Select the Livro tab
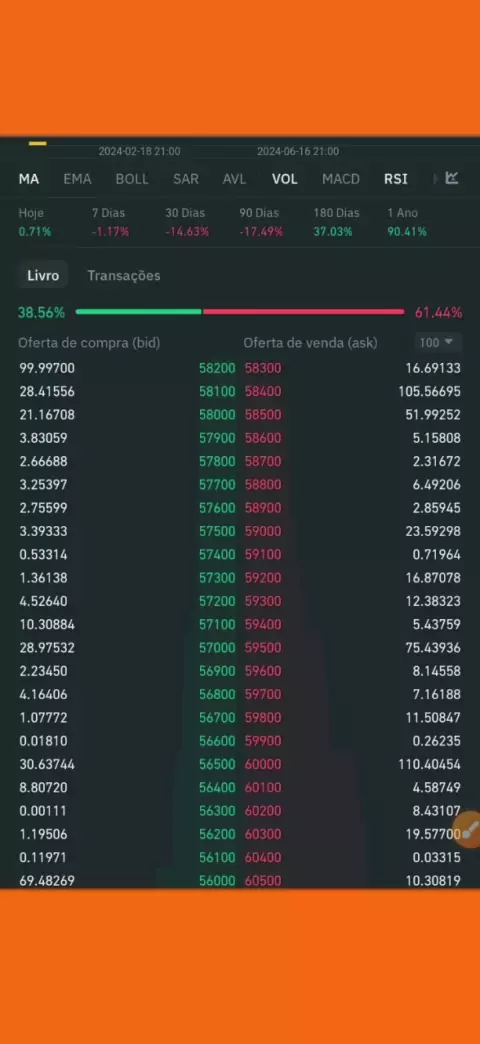Image resolution: width=480 pixels, height=1044 pixels. (x=43, y=275)
